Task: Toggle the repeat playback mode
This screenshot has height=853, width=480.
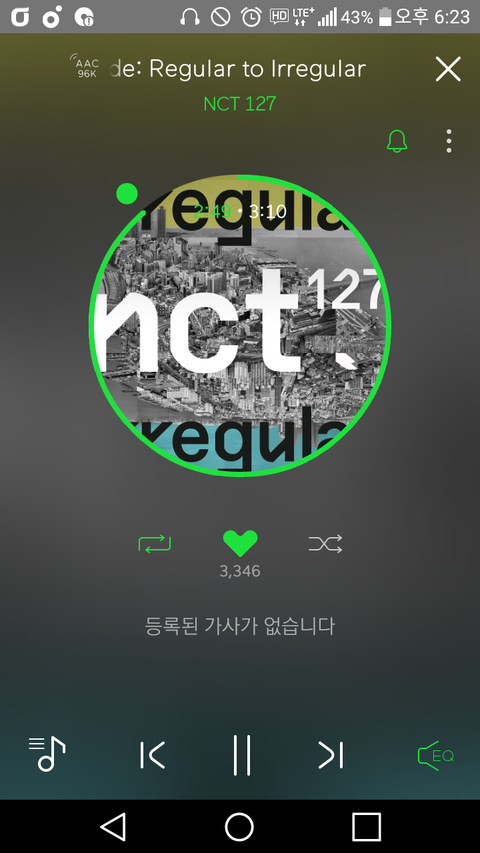Action: pyautogui.click(x=155, y=544)
